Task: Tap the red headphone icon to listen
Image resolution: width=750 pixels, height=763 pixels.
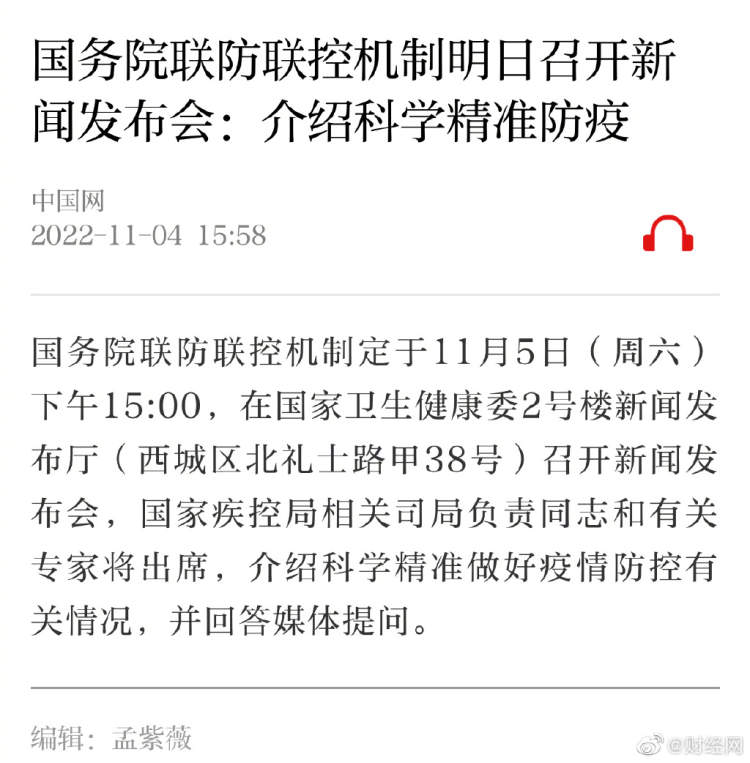Action: (x=667, y=234)
